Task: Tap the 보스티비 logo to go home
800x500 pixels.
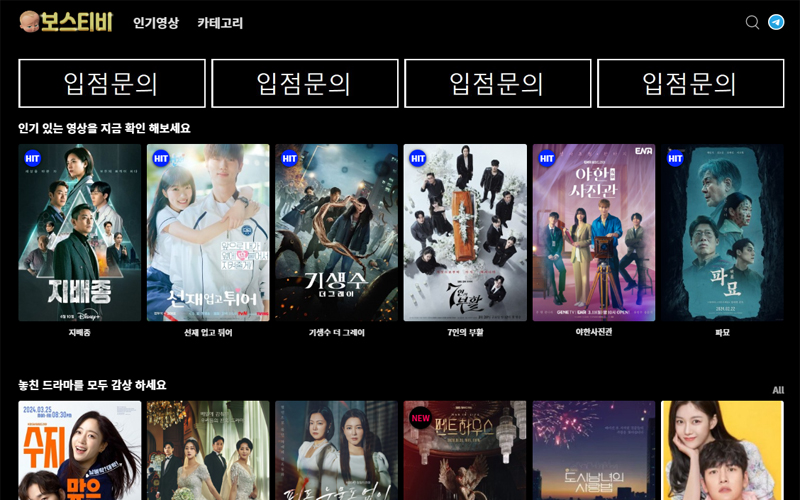Action: [66, 22]
